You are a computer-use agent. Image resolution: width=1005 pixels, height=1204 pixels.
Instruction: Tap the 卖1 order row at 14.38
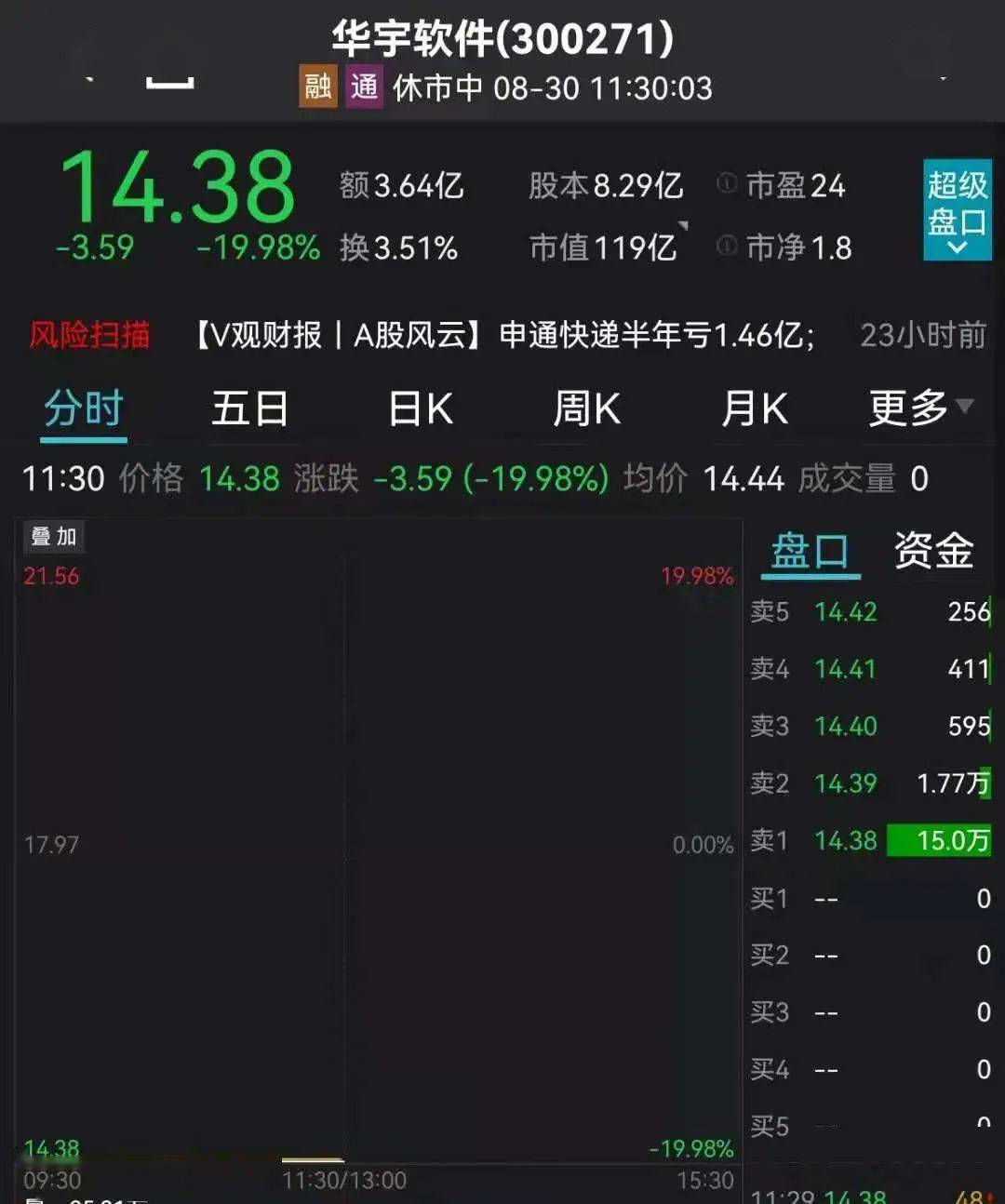(x=869, y=841)
